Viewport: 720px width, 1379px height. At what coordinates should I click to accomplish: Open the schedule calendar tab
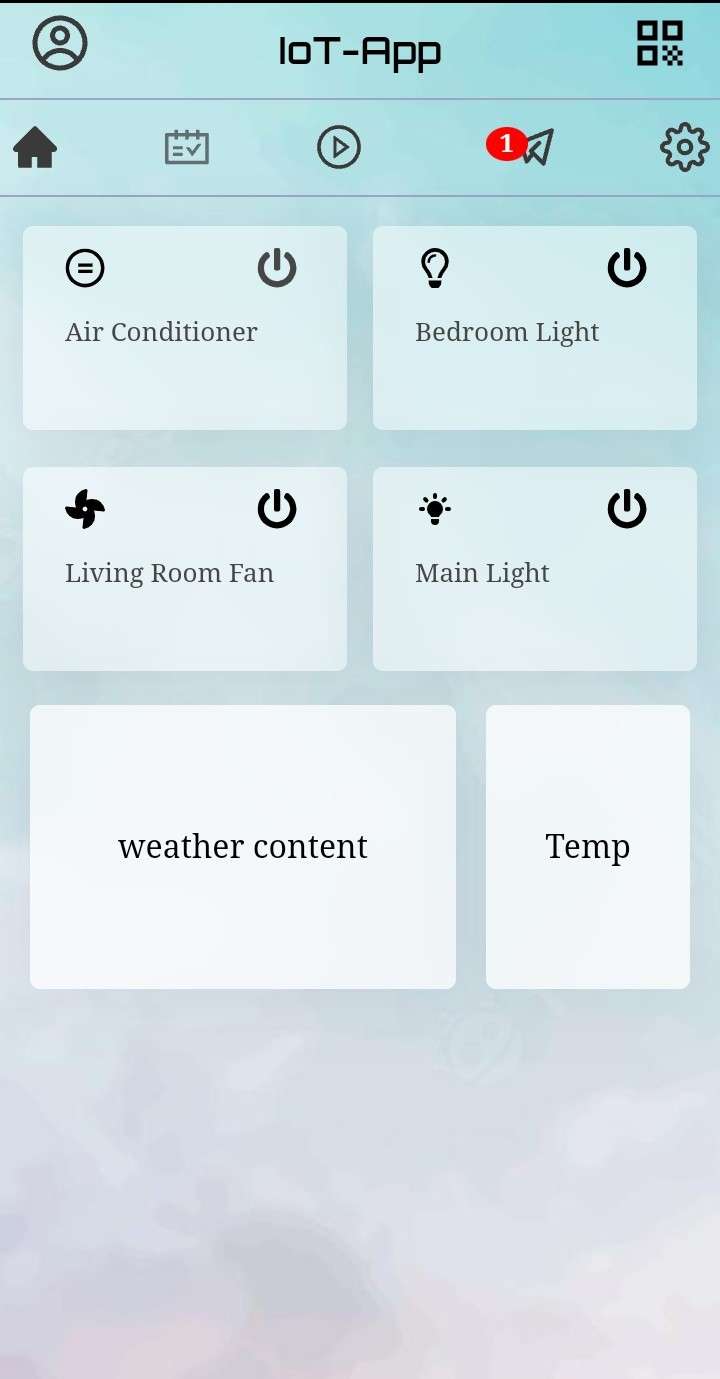click(187, 148)
